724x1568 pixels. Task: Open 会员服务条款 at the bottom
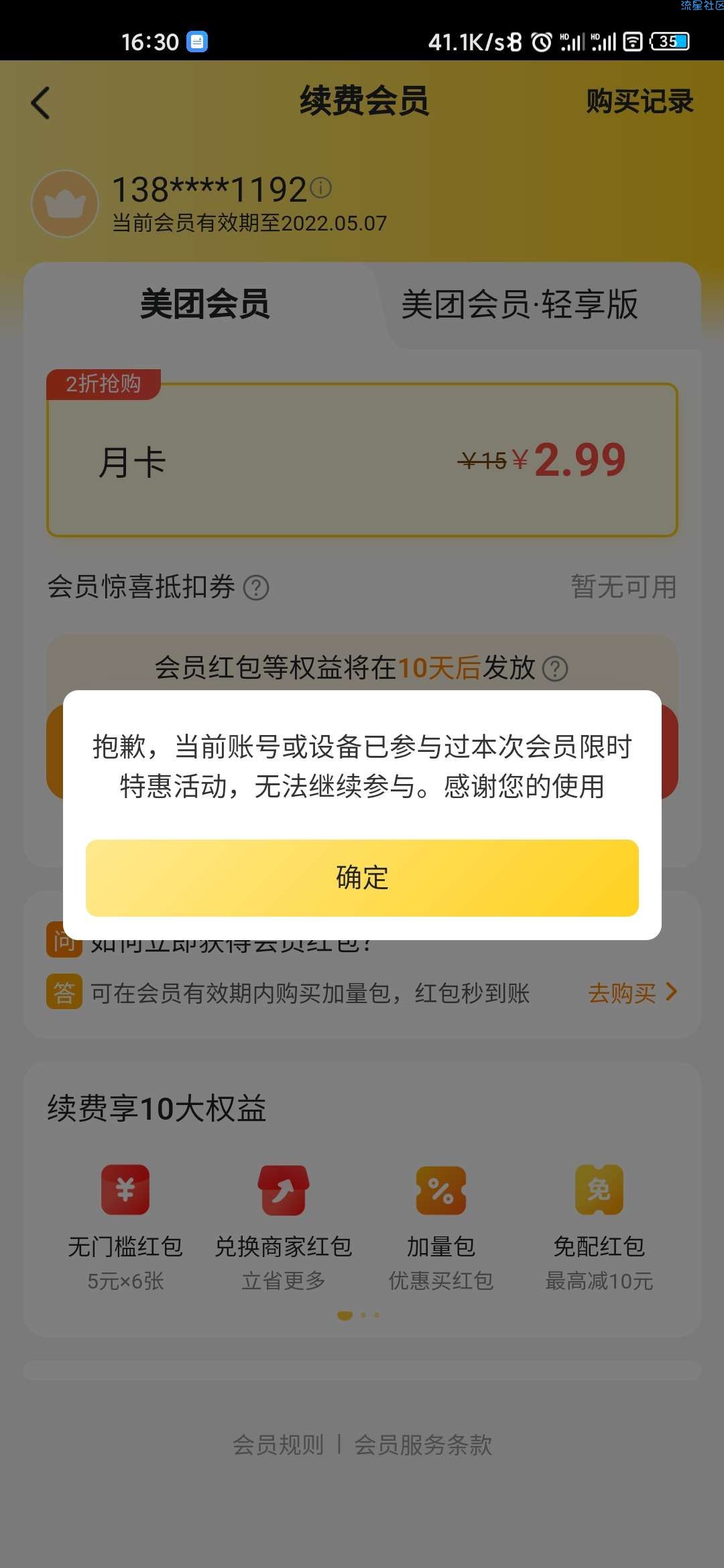(x=423, y=1445)
